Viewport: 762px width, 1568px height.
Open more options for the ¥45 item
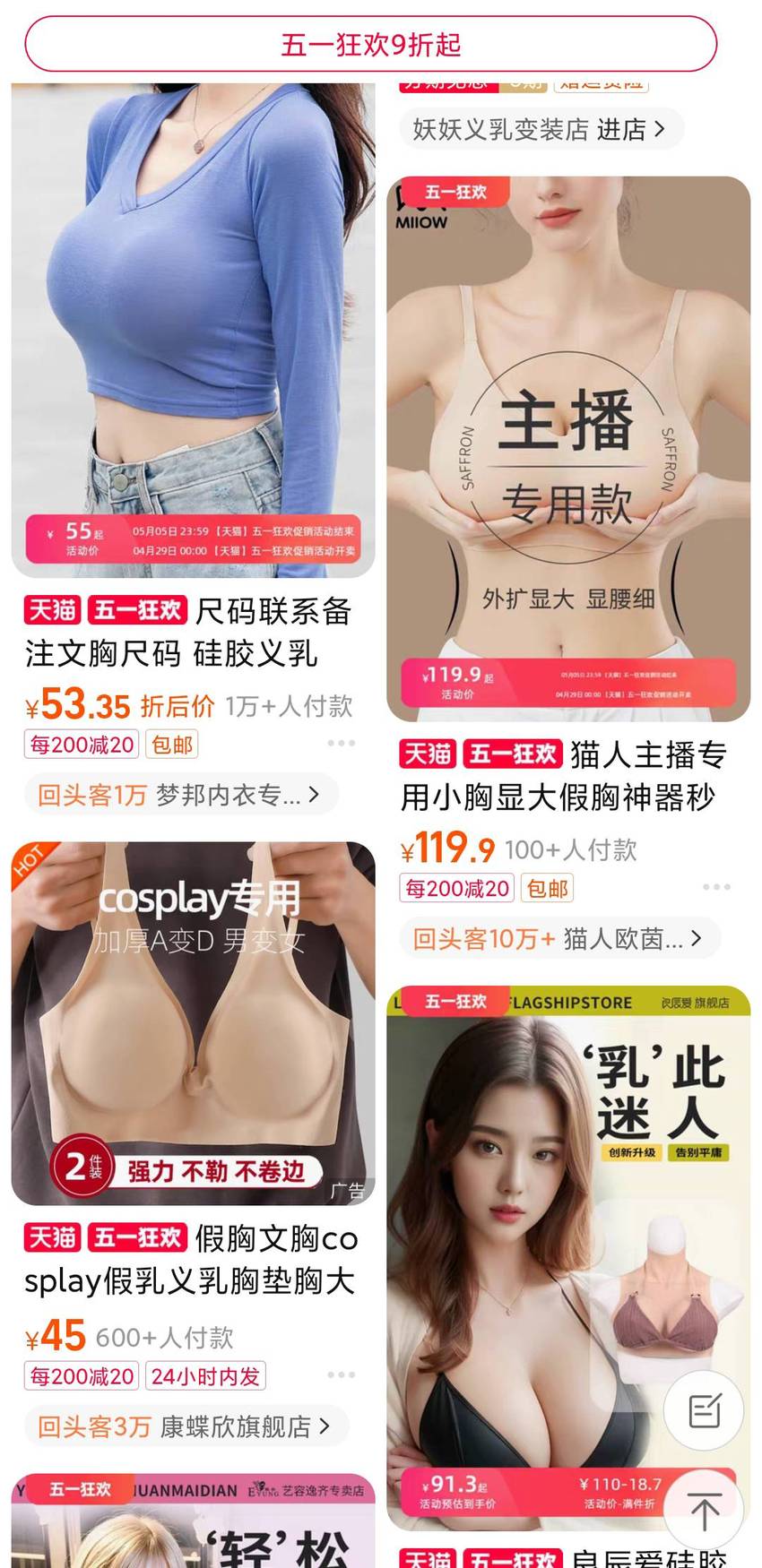click(x=341, y=1374)
